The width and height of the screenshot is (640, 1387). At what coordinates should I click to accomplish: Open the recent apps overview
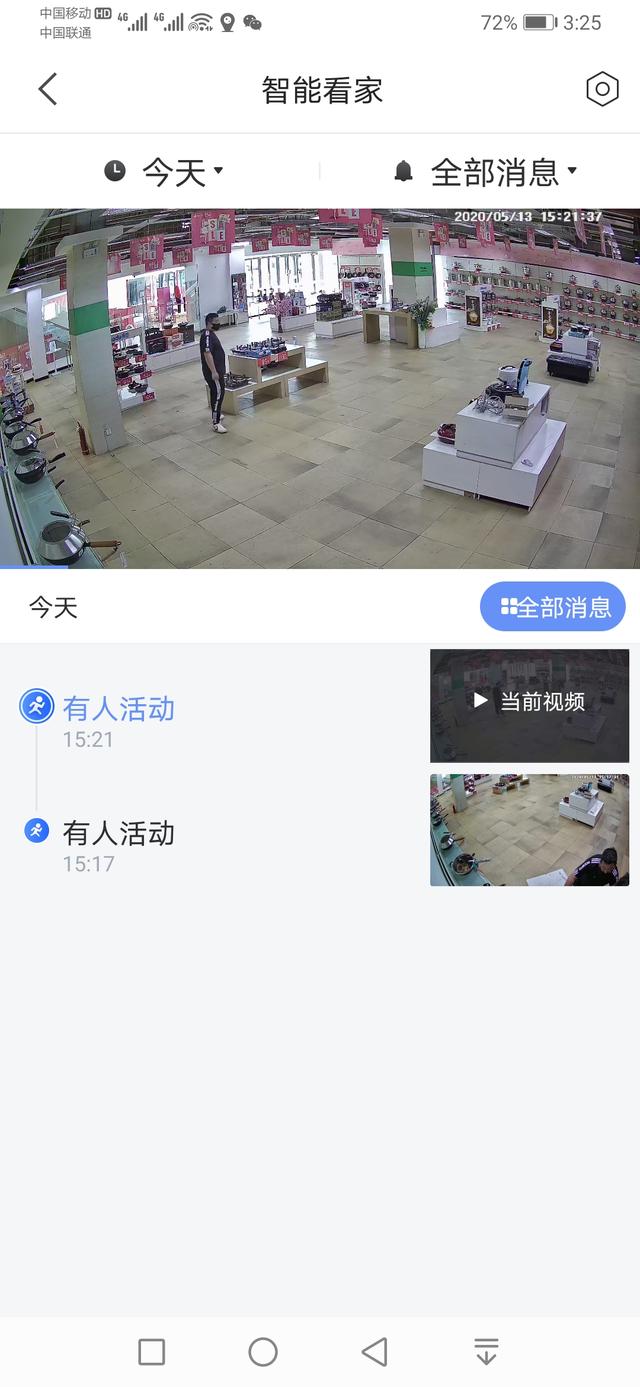152,1352
